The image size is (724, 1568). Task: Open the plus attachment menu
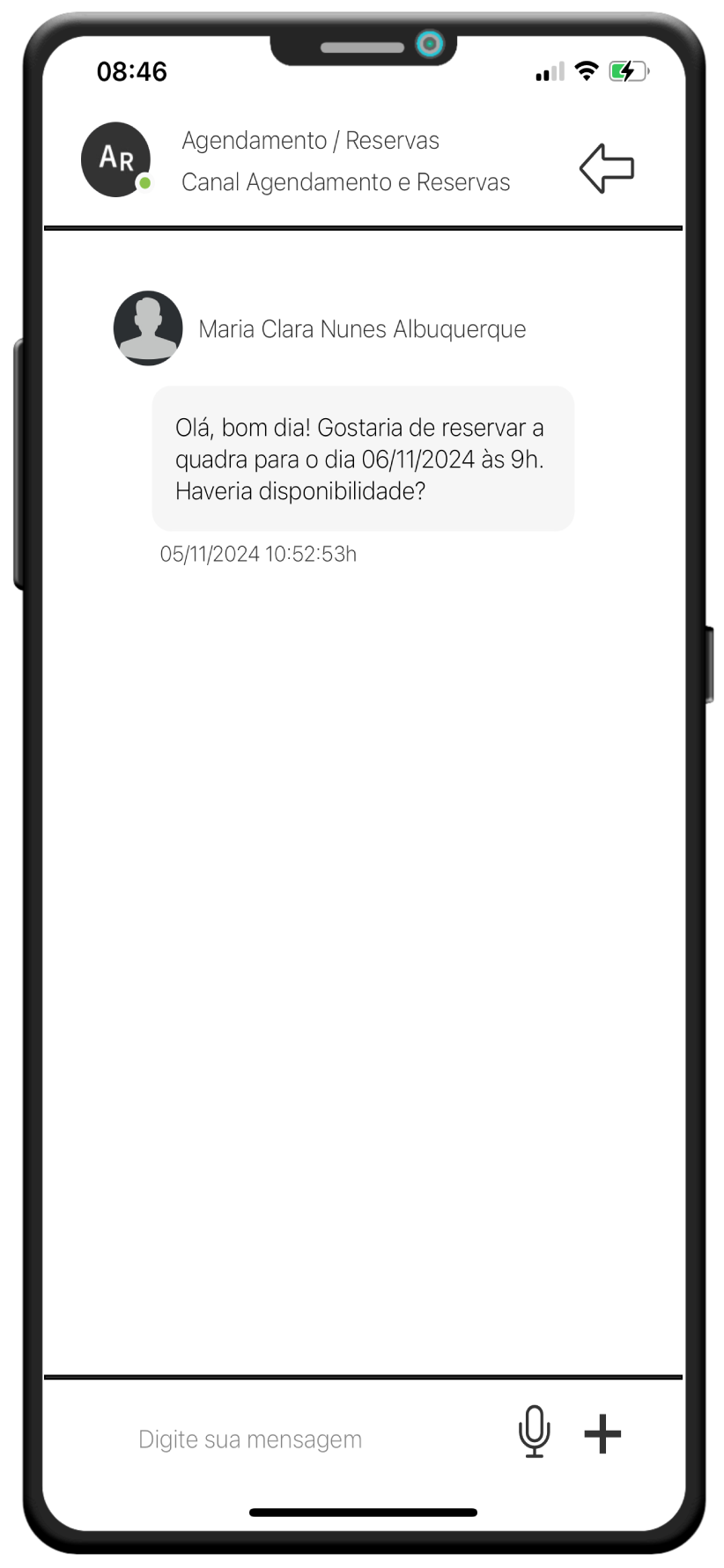[602, 1433]
